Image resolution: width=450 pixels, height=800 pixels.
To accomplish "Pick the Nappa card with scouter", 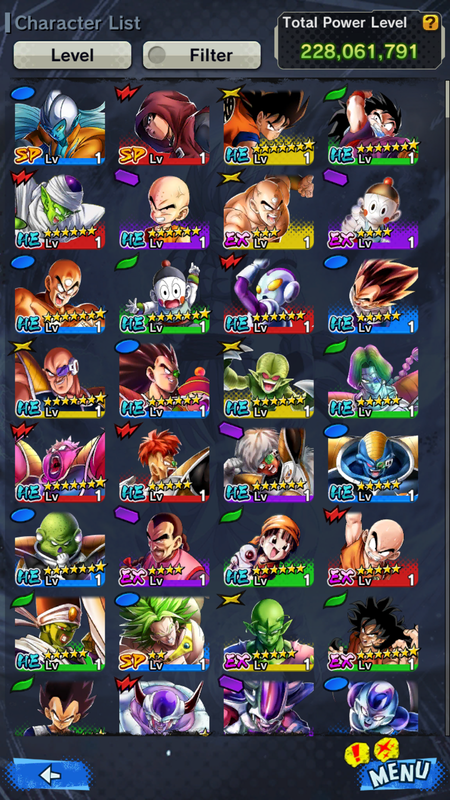I will (x=60, y=381).
